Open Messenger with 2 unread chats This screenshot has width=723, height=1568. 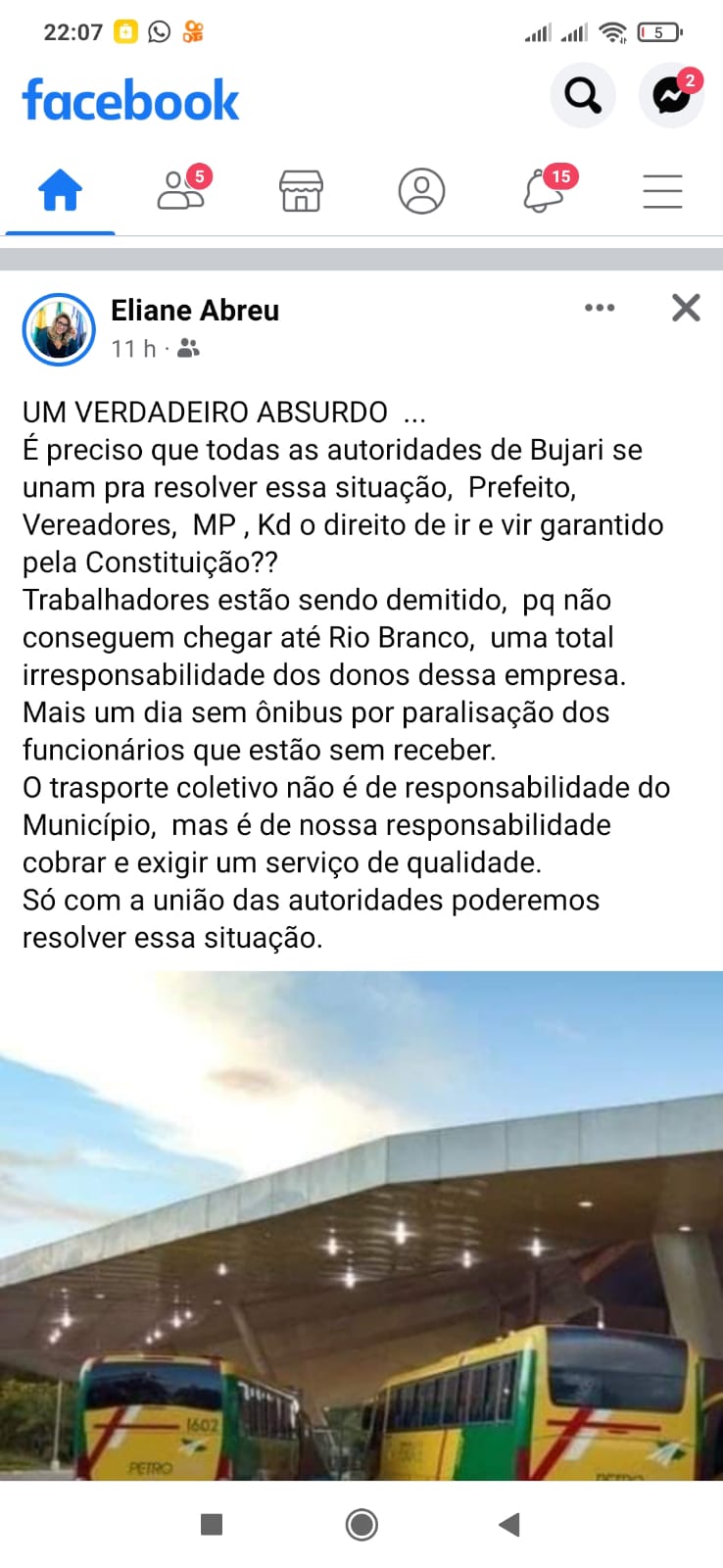(x=670, y=95)
